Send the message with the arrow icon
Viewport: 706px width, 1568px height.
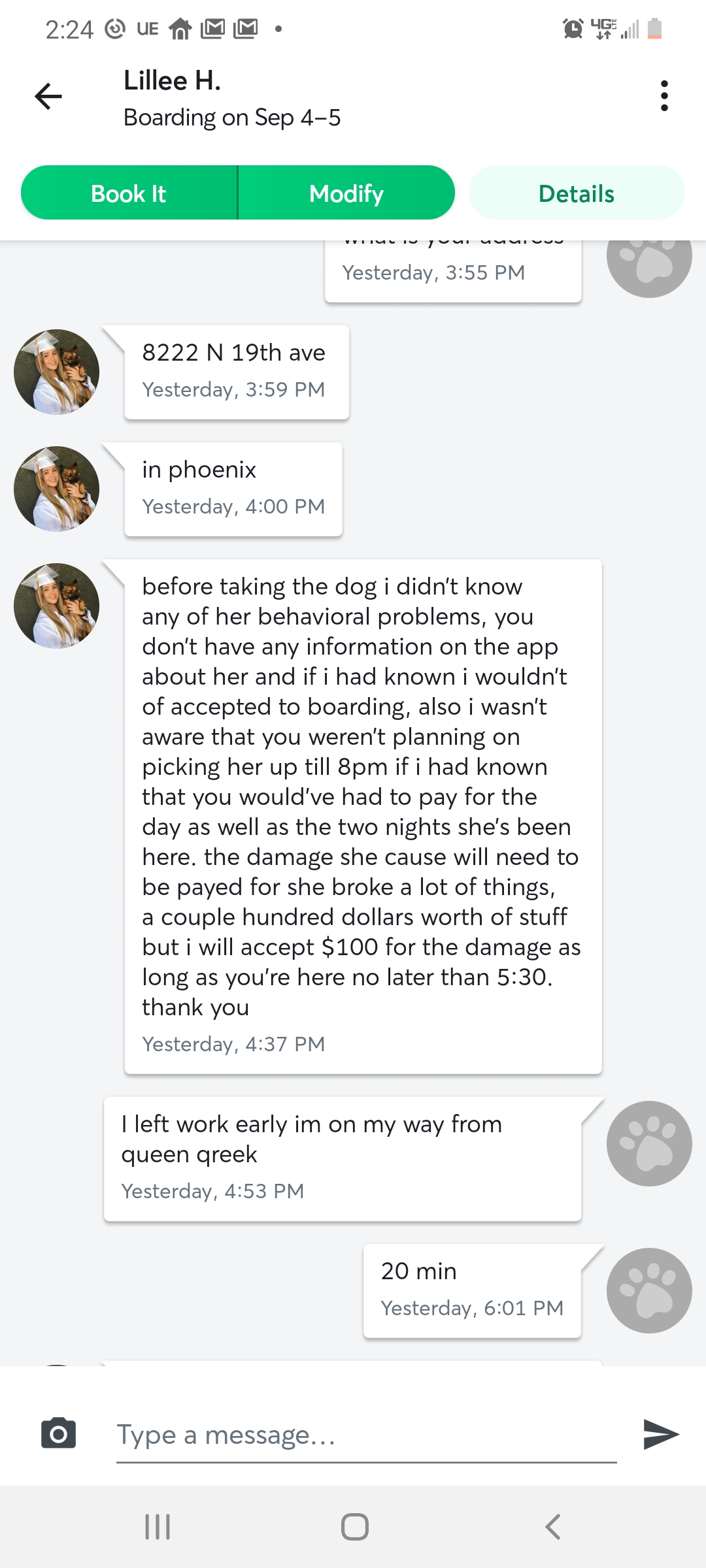(x=661, y=1434)
